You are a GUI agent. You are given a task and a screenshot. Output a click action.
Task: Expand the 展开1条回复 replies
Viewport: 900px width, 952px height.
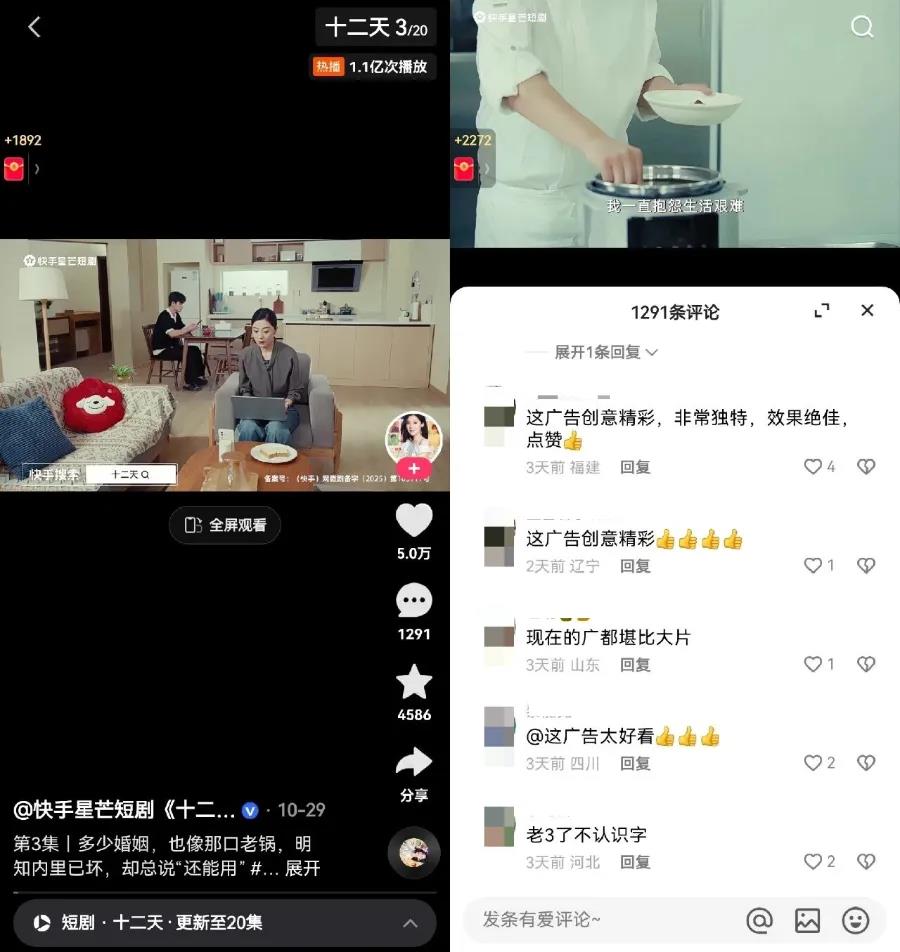tap(595, 352)
